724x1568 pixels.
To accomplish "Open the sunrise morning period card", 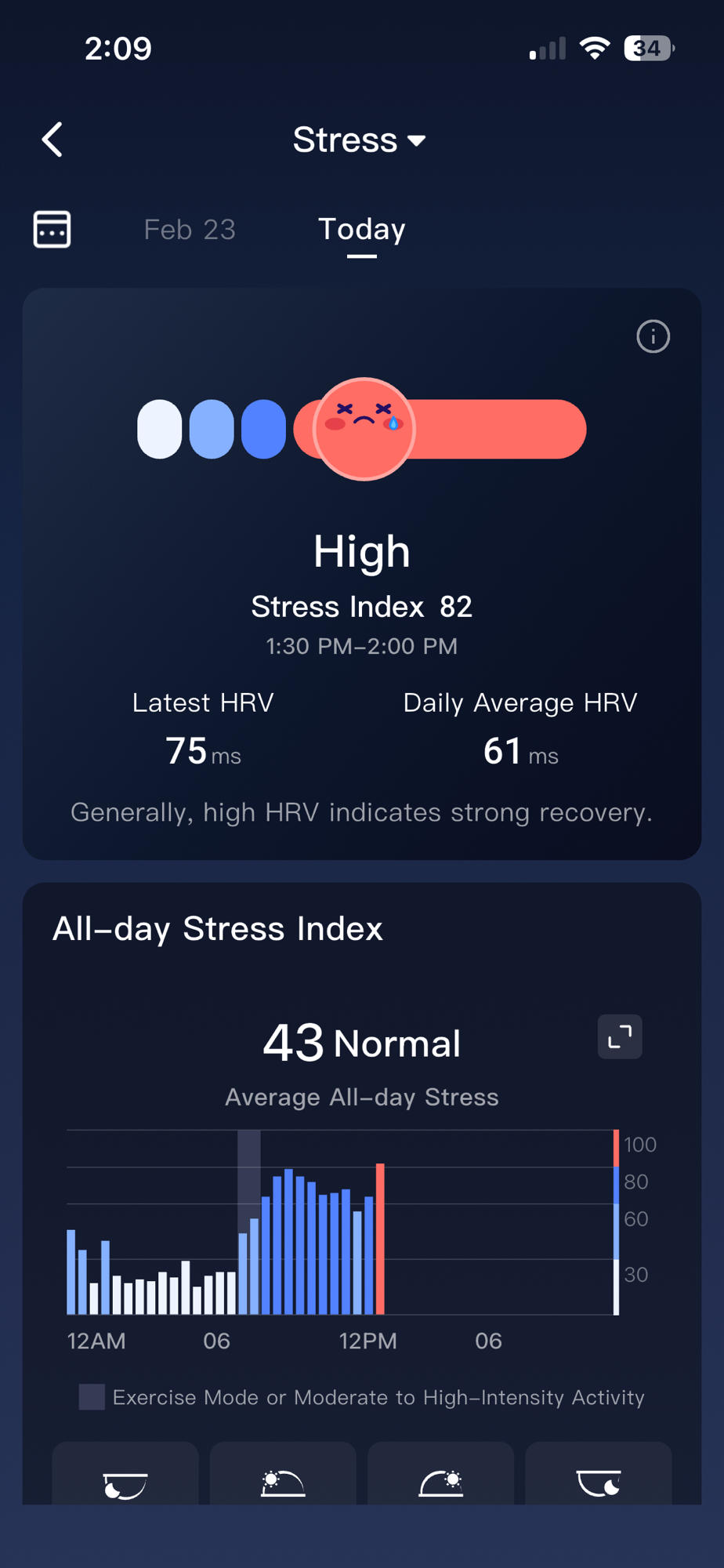I will (x=283, y=1478).
